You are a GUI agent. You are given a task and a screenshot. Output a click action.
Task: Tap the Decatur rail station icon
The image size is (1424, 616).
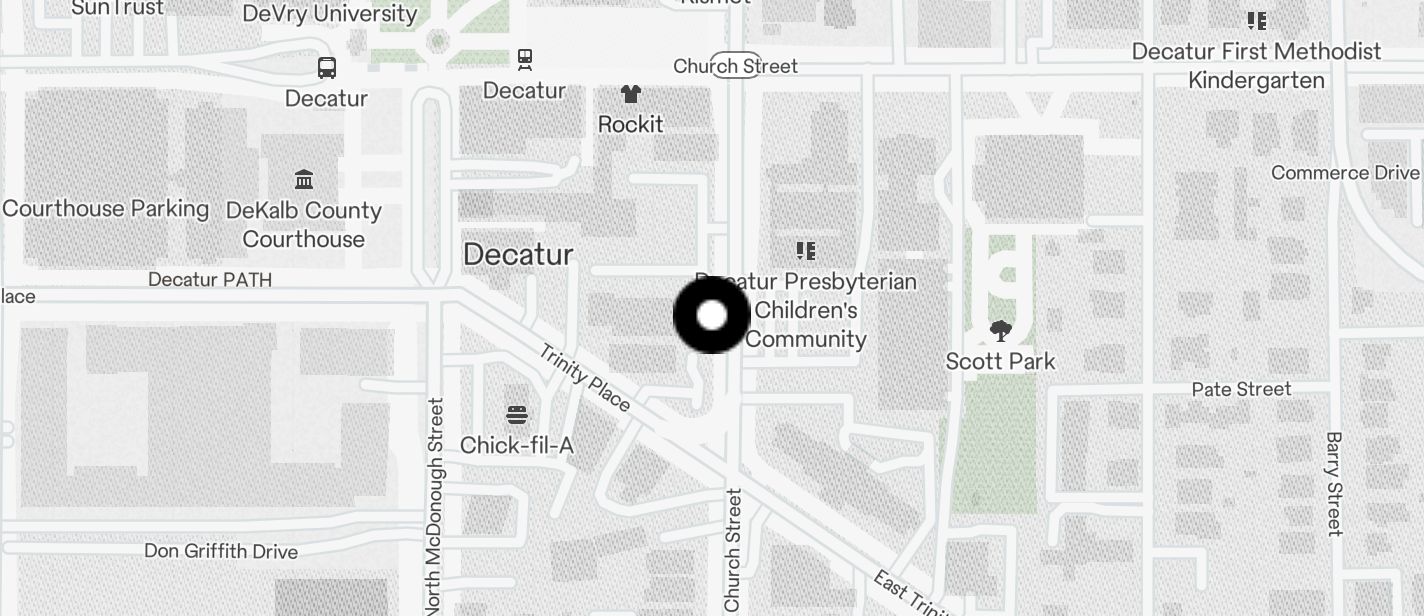click(x=525, y=60)
